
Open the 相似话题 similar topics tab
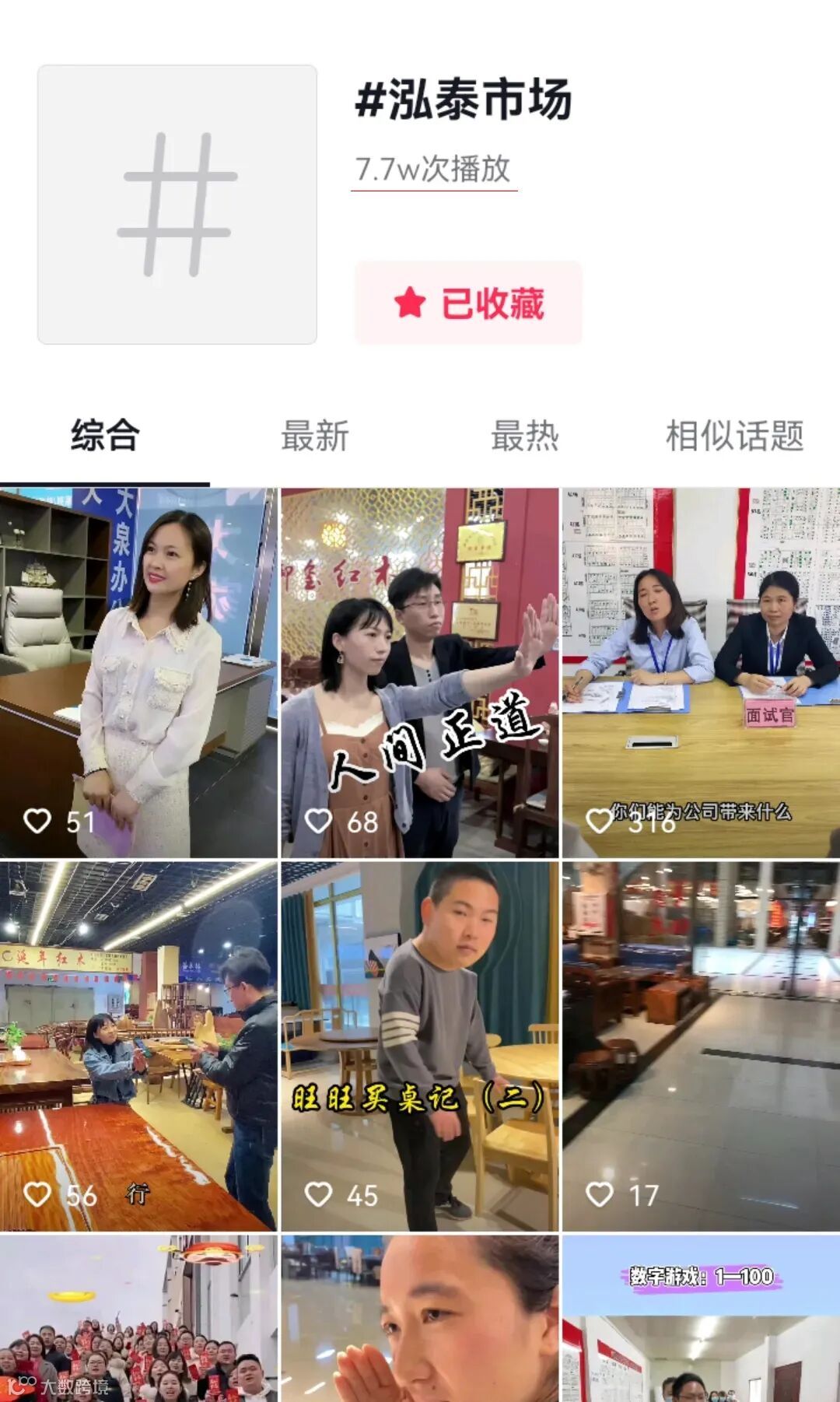coord(734,436)
